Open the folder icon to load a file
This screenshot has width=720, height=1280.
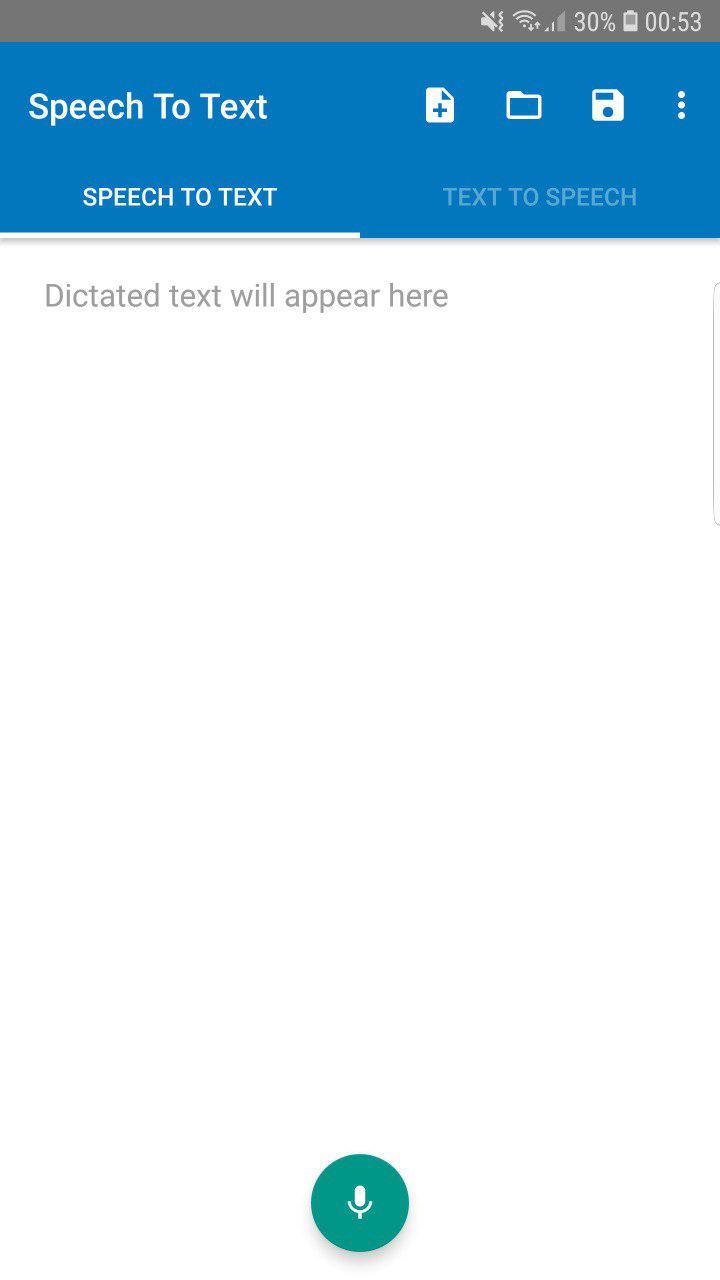pyautogui.click(x=524, y=105)
